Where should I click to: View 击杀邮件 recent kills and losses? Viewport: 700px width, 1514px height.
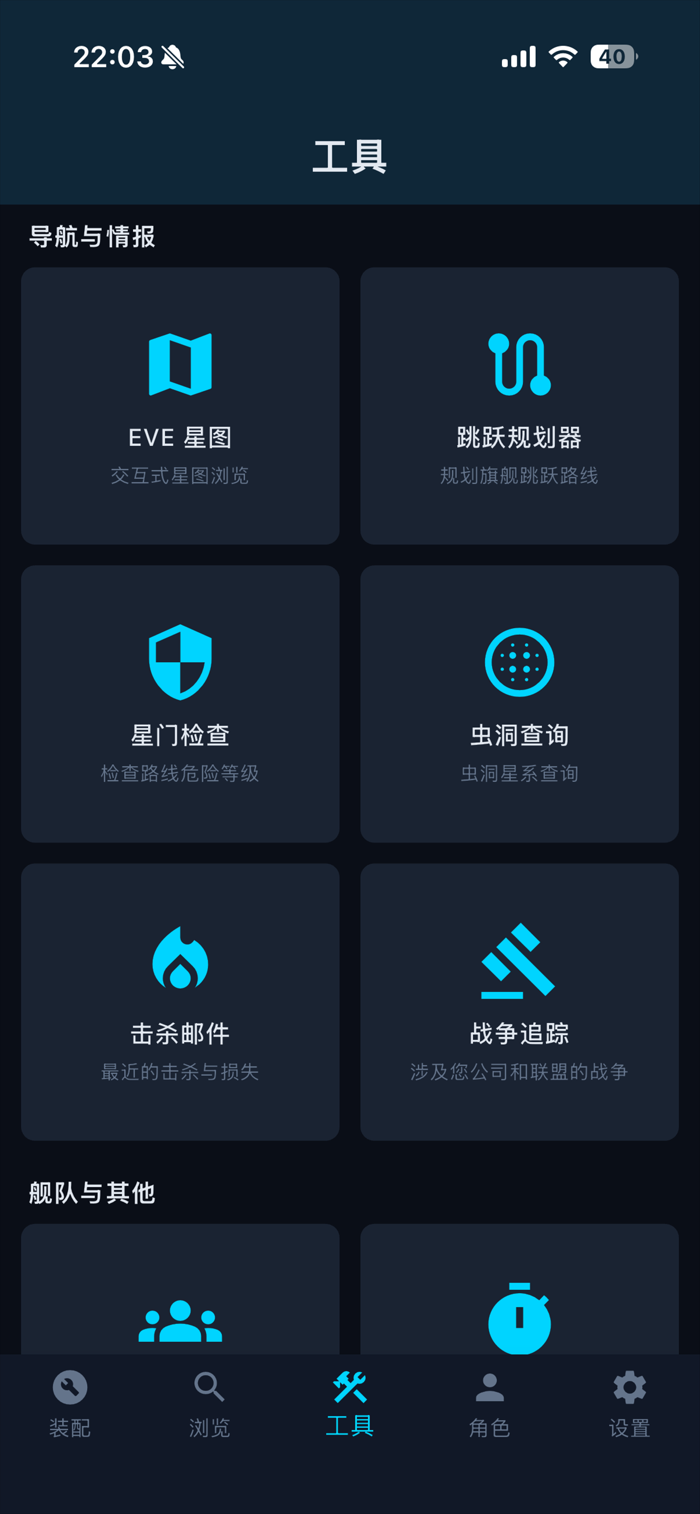point(180,1002)
